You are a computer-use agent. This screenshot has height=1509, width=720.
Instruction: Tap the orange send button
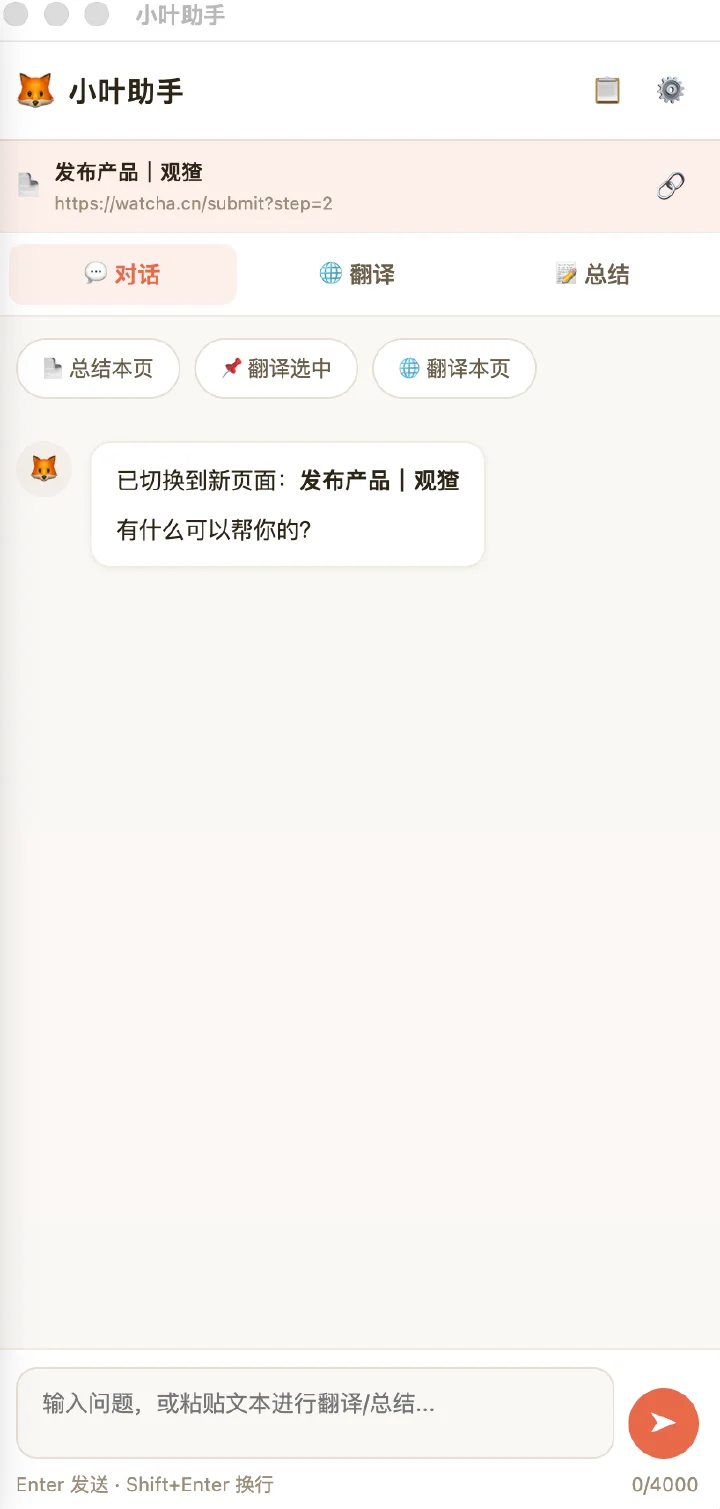663,1423
